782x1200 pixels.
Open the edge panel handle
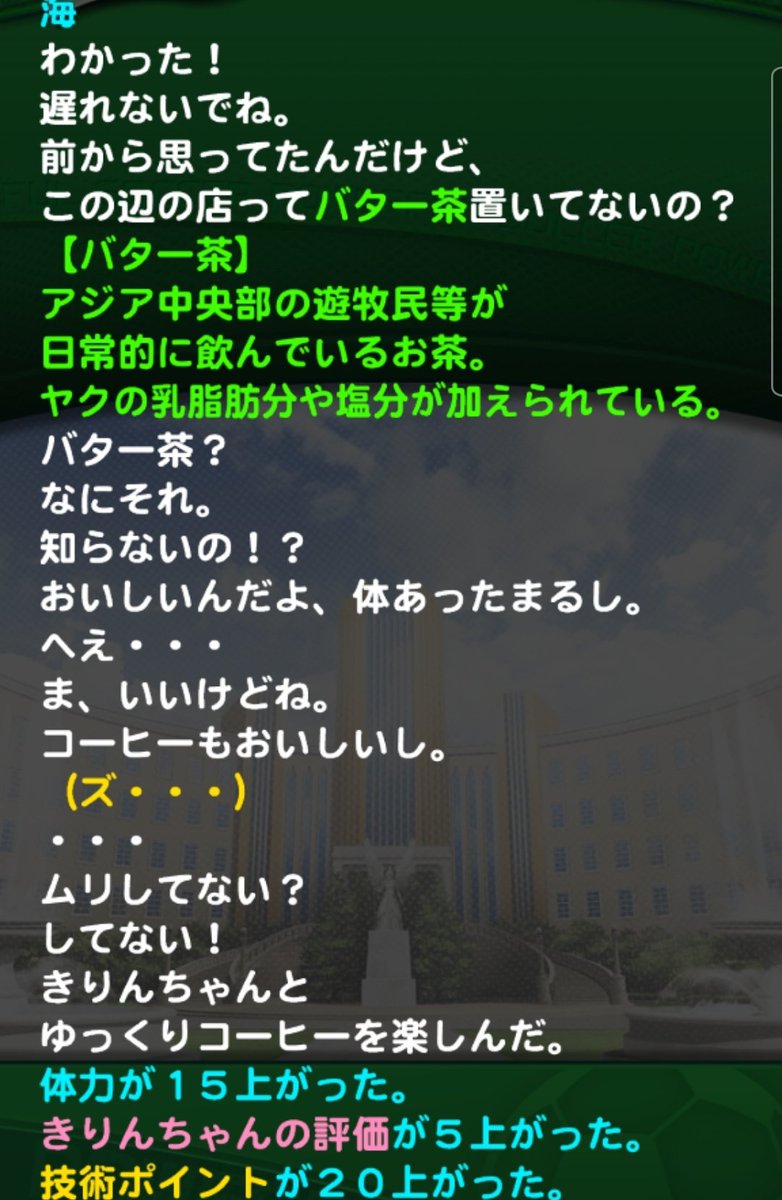777,231
